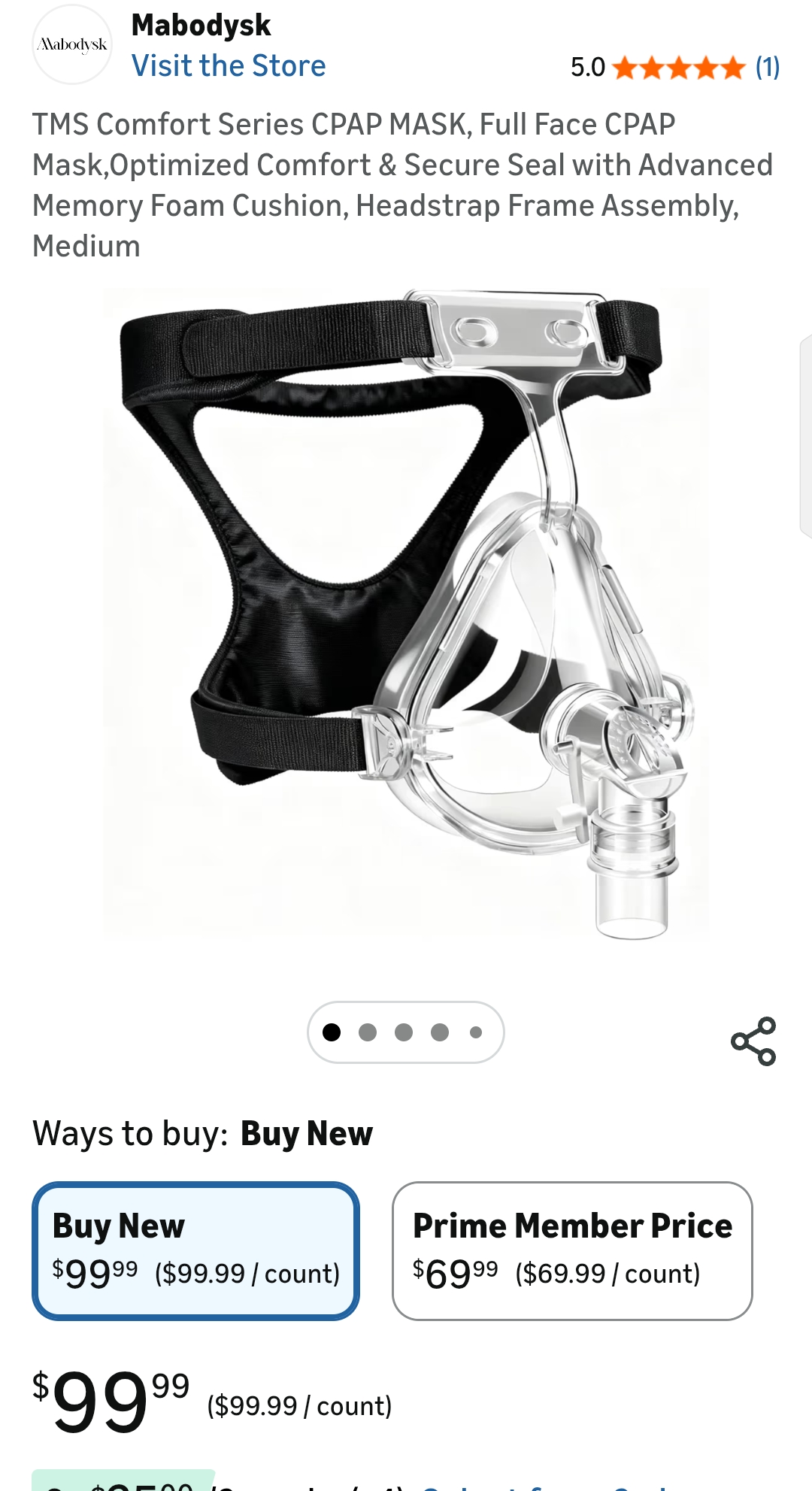Screen dimensions: 812x1491
Task: Open the fourth carousel dot image
Action: (441, 1032)
